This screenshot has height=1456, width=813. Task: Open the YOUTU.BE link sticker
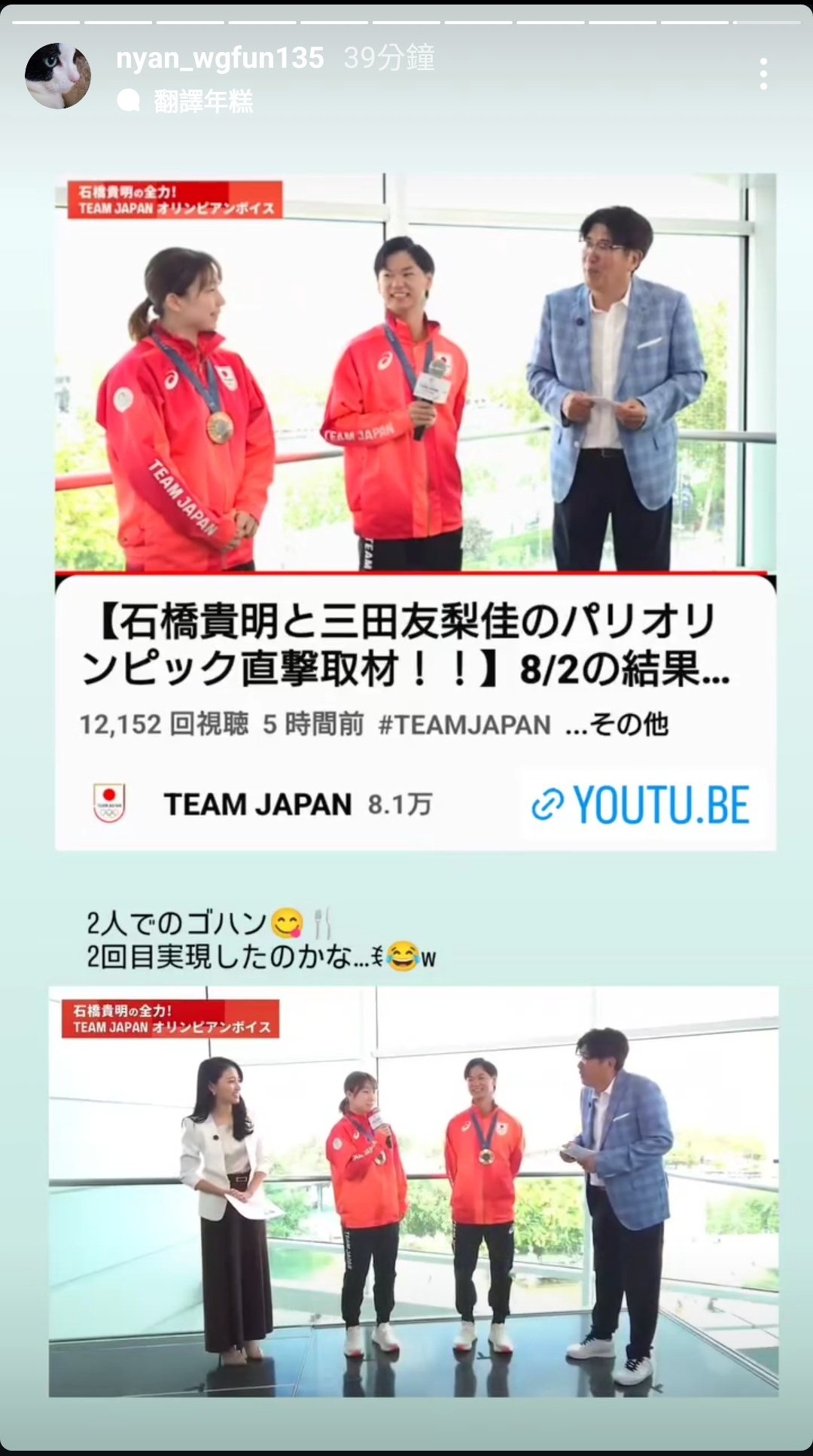tap(641, 804)
